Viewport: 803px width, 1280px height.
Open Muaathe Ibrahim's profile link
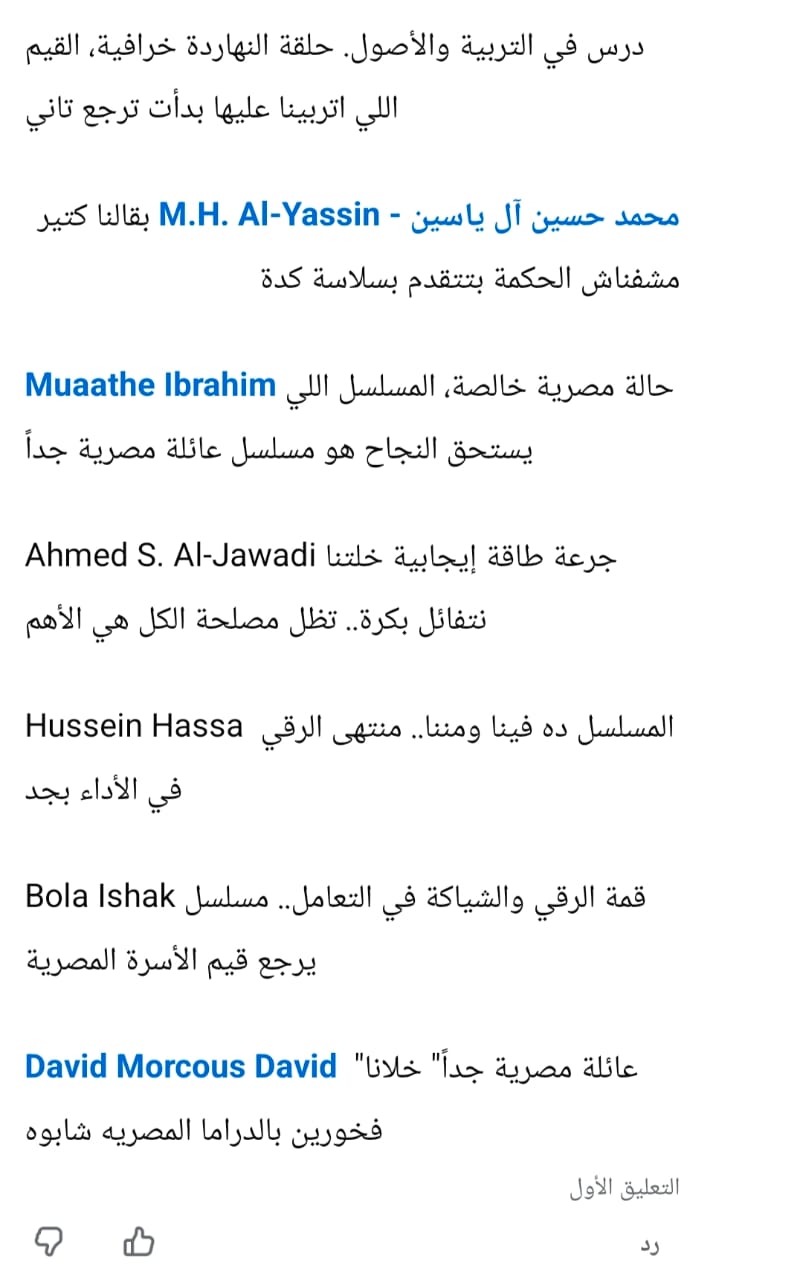tap(150, 385)
